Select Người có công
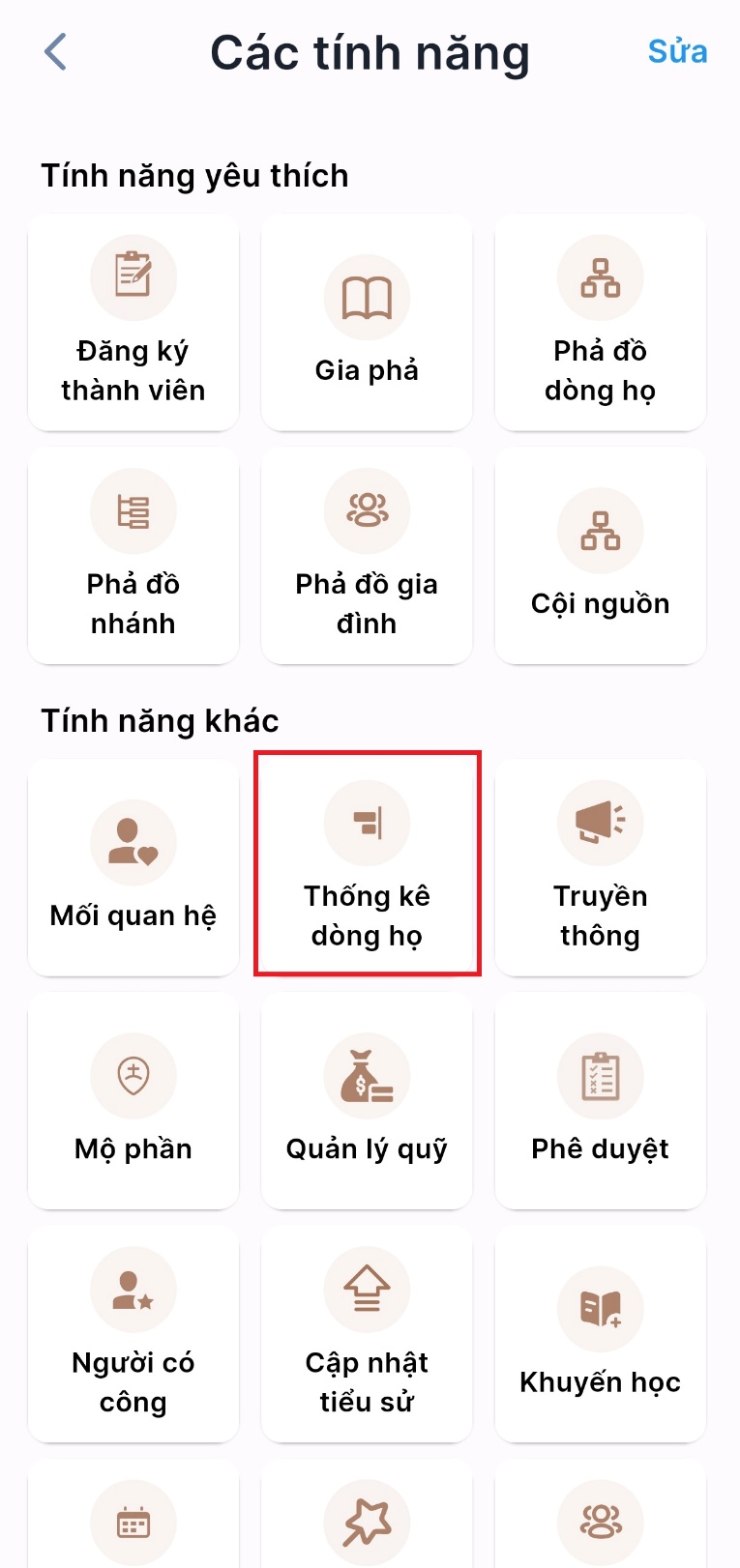 click(133, 1335)
